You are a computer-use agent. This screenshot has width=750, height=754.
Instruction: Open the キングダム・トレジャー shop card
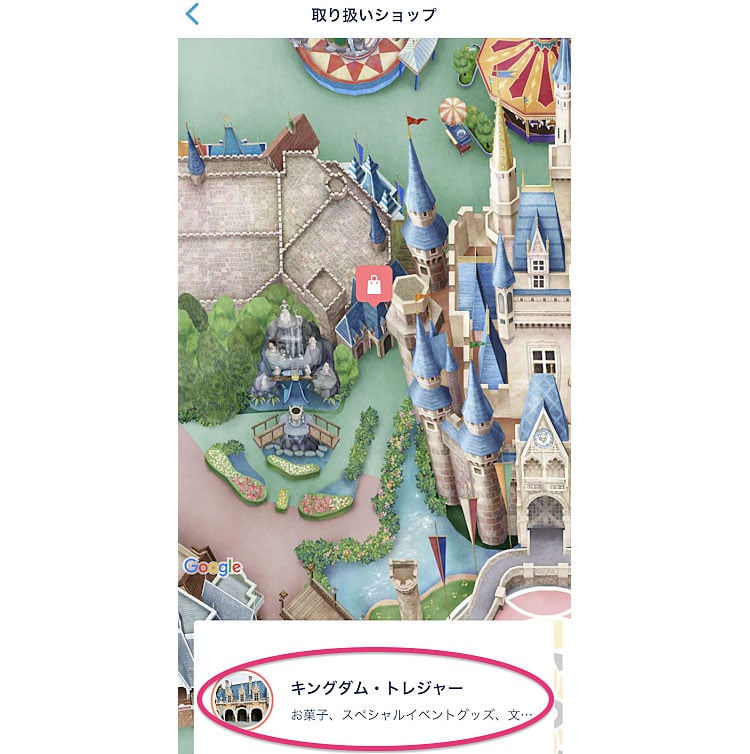click(x=376, y=700)
